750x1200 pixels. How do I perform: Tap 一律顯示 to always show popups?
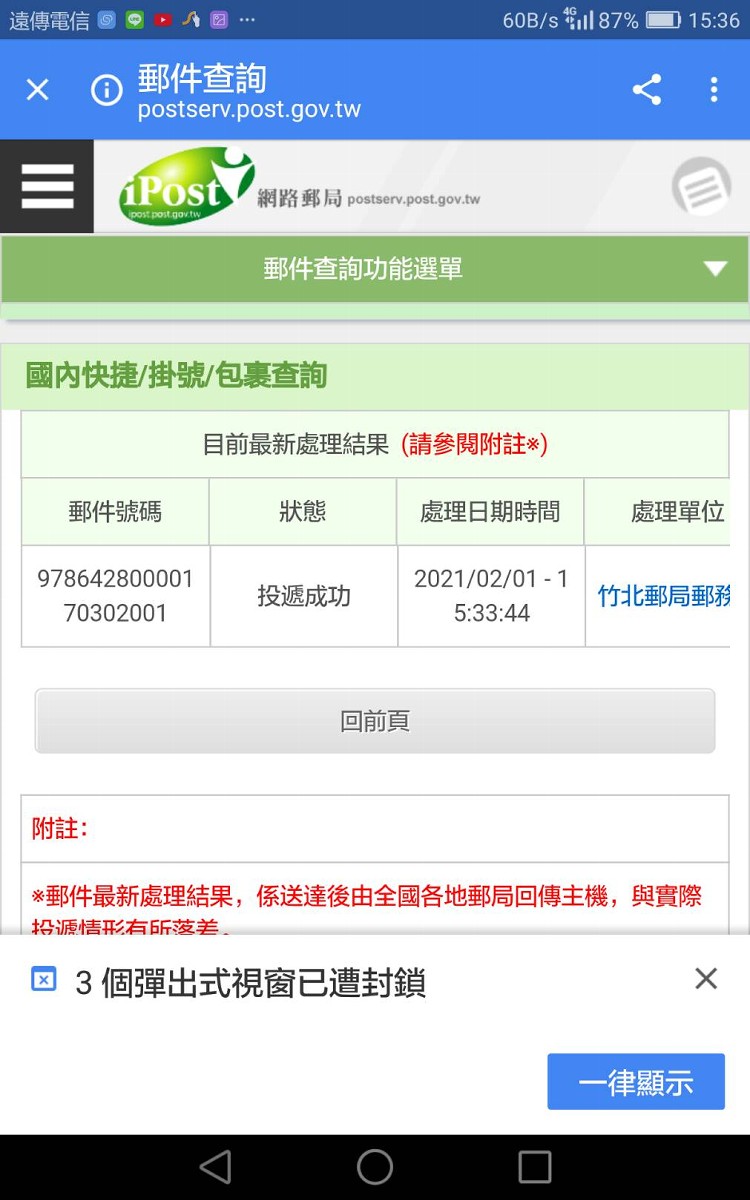[x=636, y=1082]
